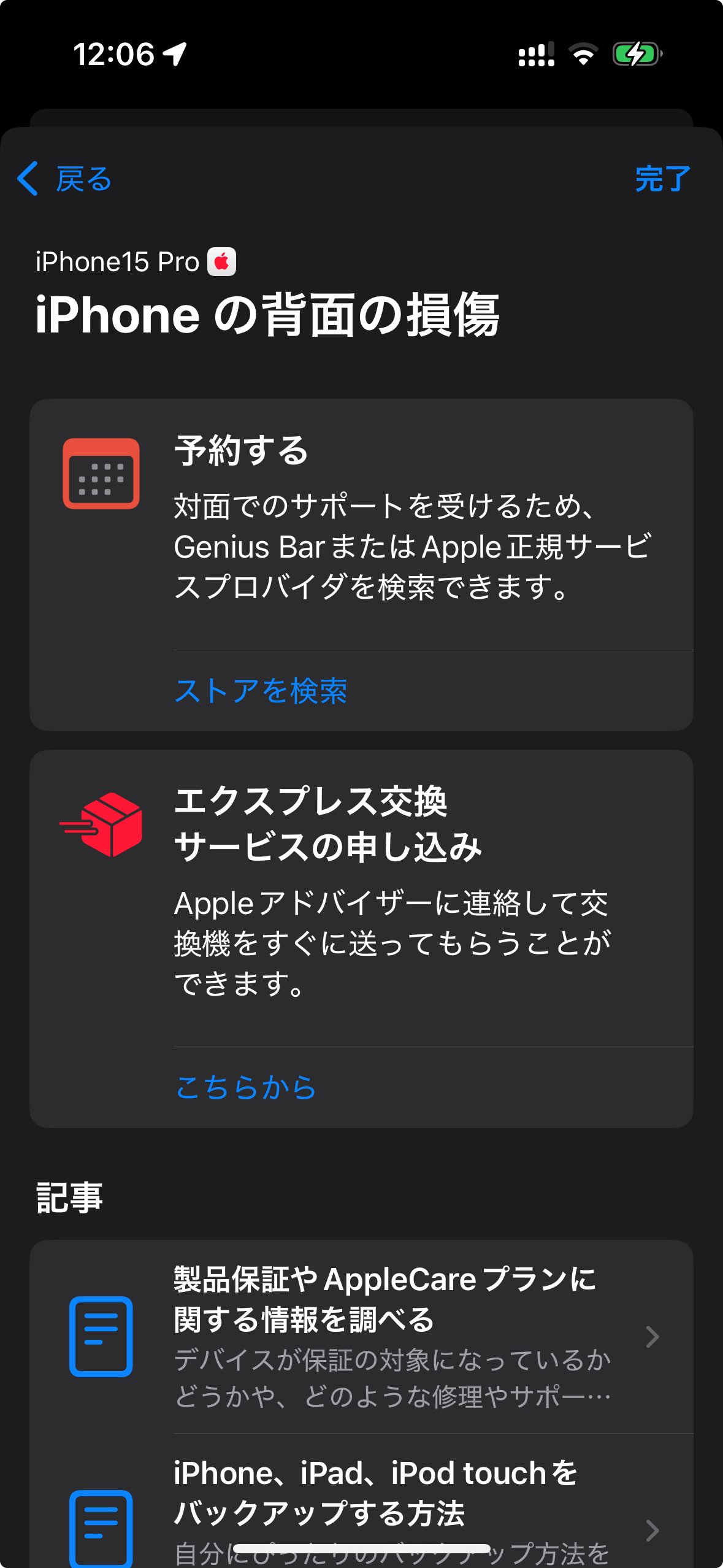This screenshot has height=1568, width=723.
Task: Tap こちらから to start Express Replacement
Action: point(244,1086)
